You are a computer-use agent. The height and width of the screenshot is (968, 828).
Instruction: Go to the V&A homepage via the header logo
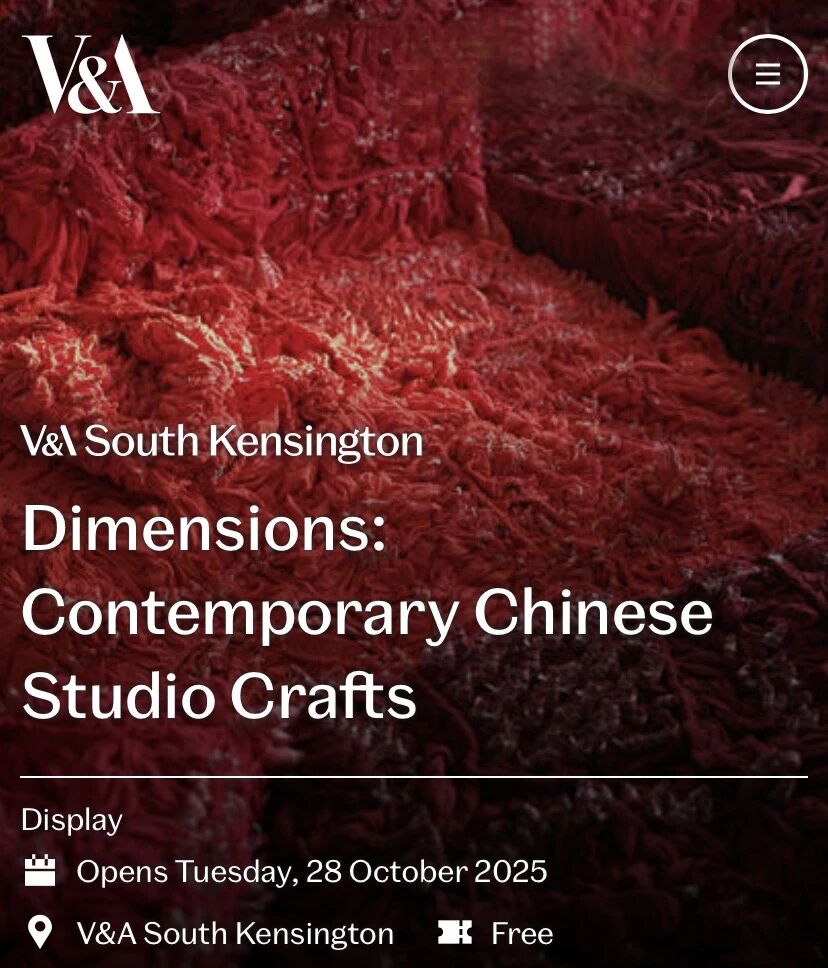[90, 75]
